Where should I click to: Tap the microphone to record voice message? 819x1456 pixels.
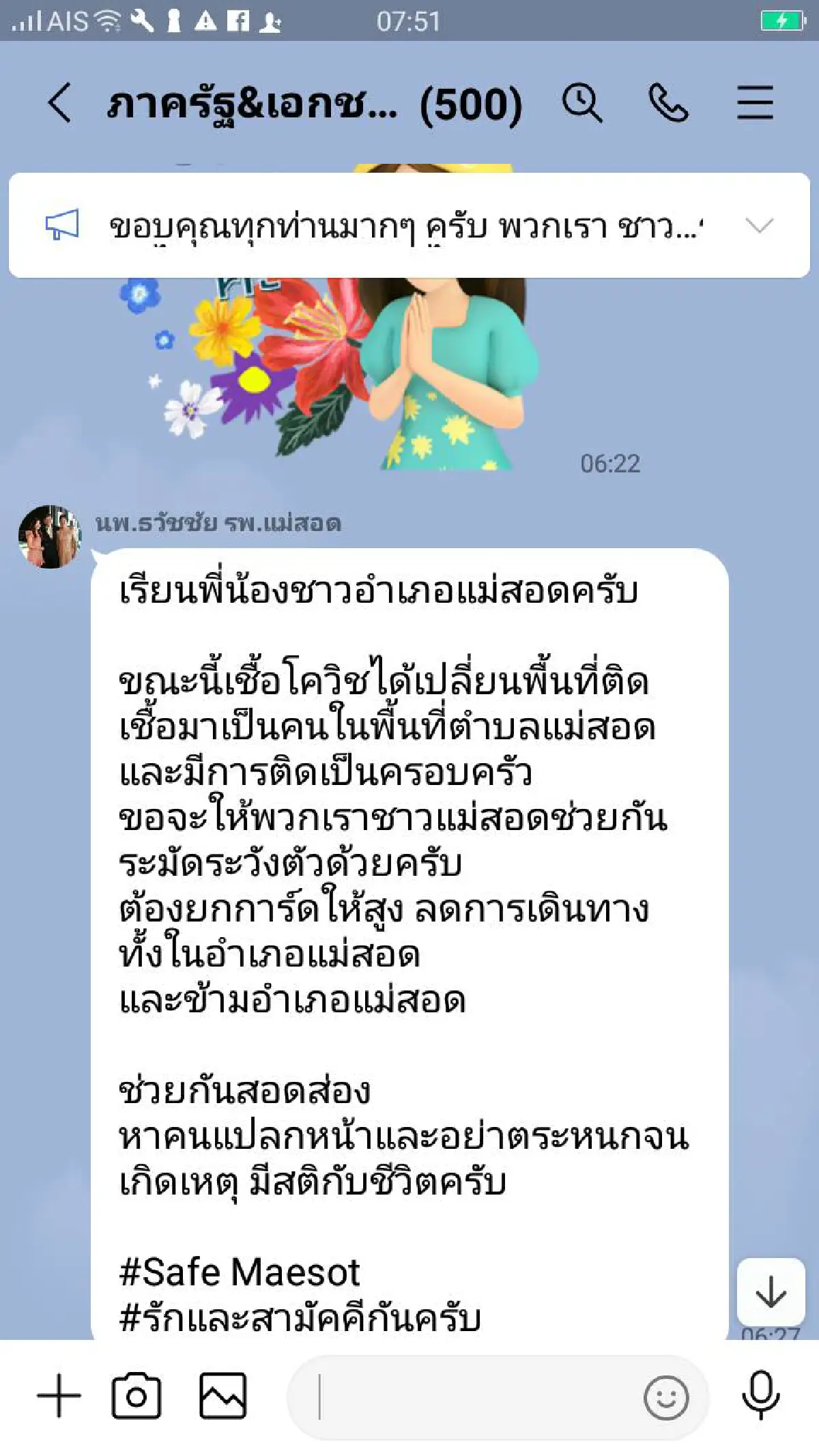(x=761, y=1395)
